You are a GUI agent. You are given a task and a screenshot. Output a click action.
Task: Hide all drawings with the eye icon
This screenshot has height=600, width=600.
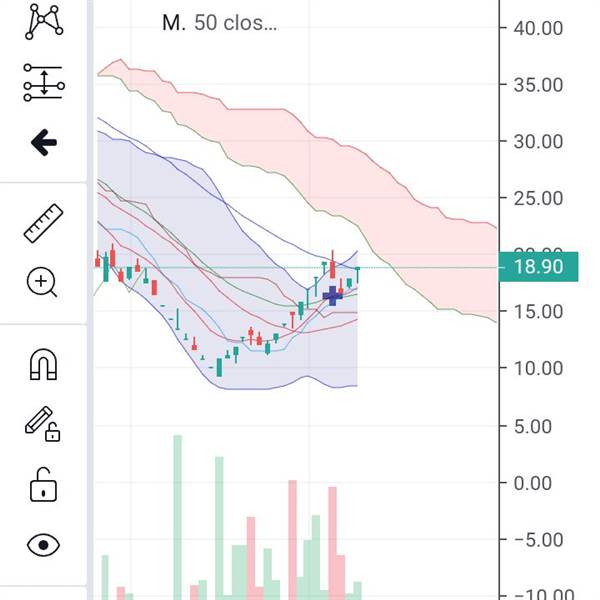[x=44, y=545]
